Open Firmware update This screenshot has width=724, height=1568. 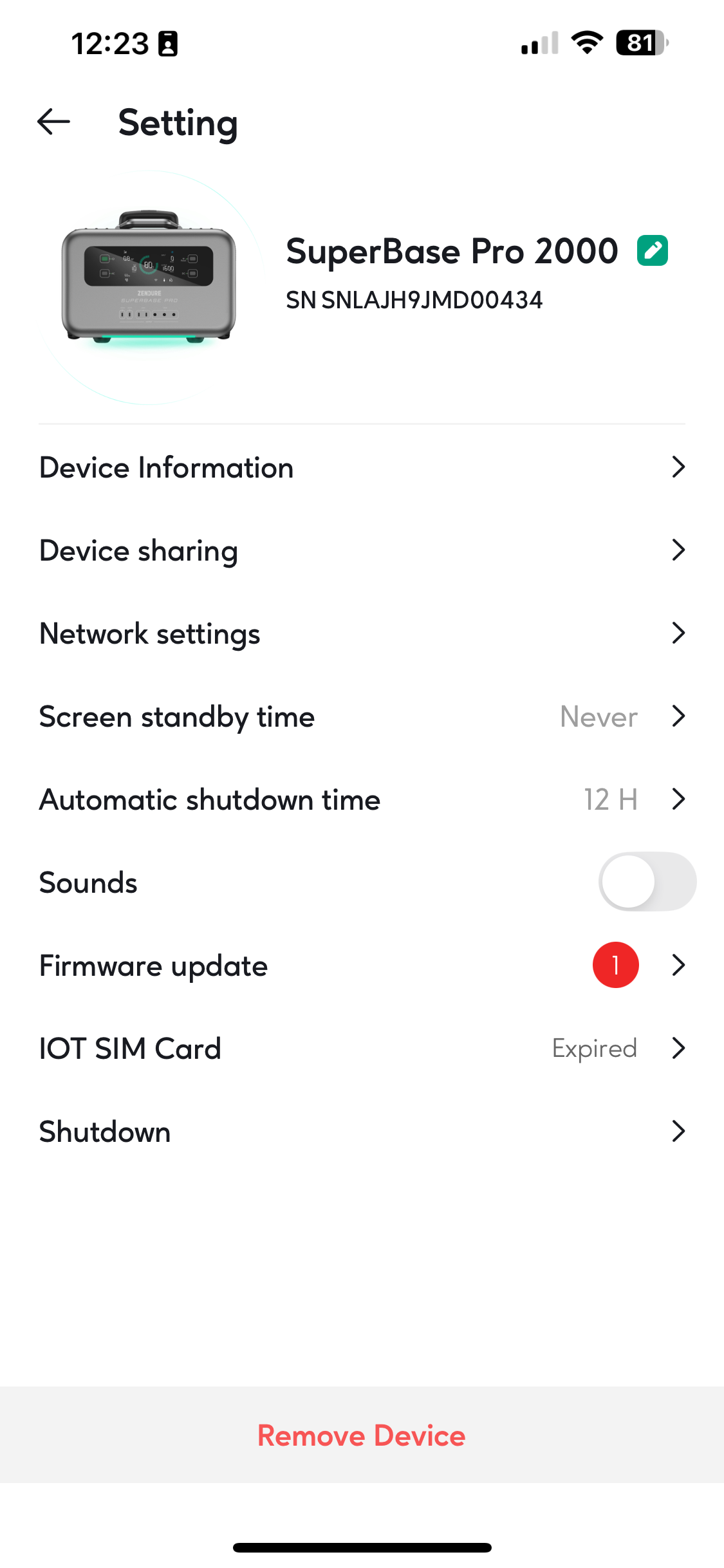point(362,966)
